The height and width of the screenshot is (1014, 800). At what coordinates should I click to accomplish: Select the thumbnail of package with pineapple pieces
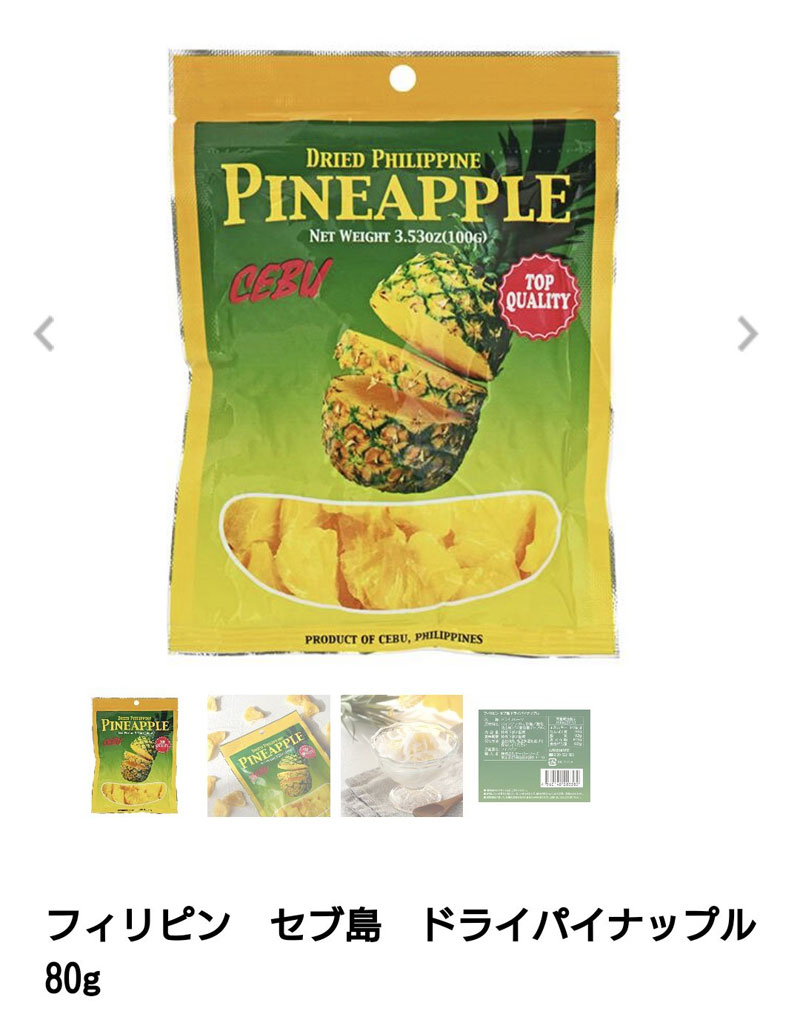tap(268, 755)
